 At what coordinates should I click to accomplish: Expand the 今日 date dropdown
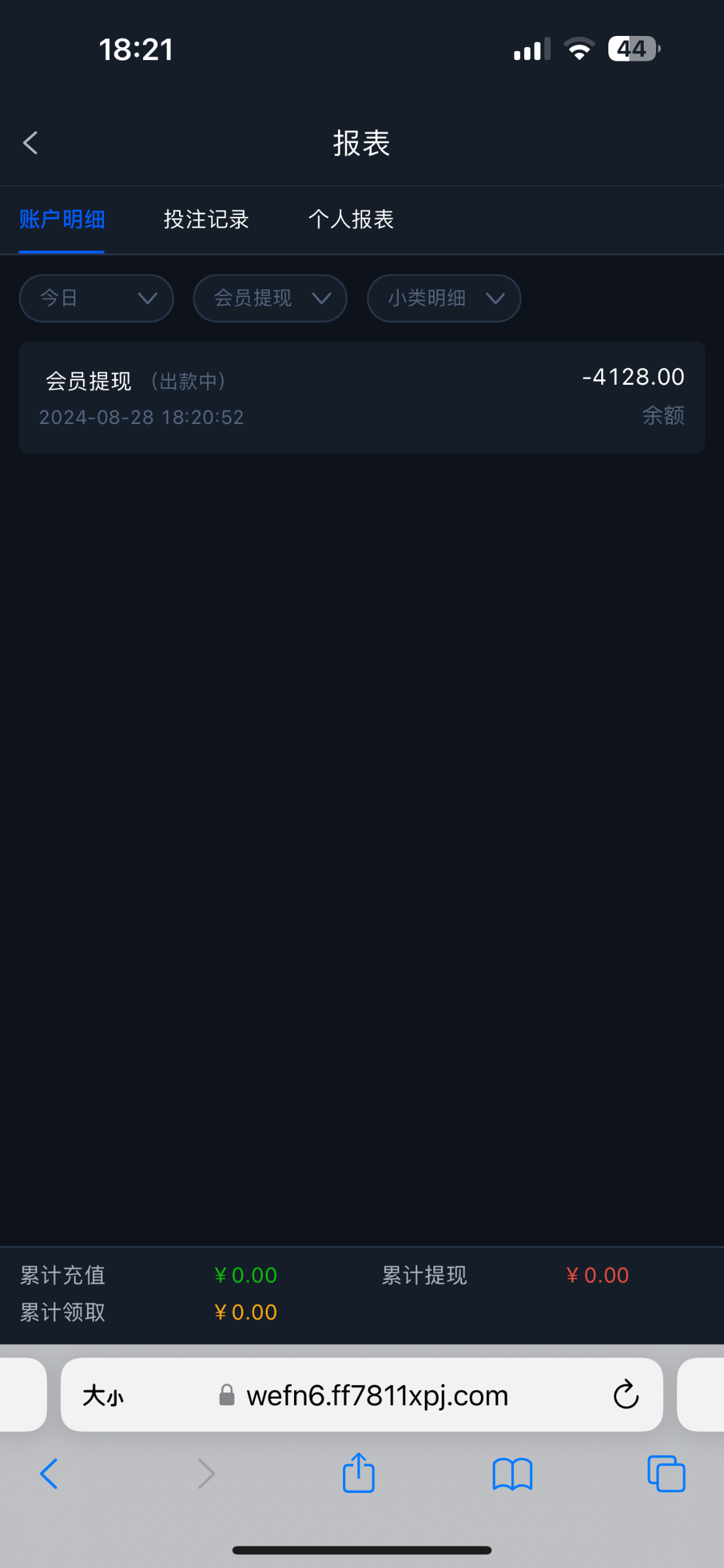coord(97,298)
